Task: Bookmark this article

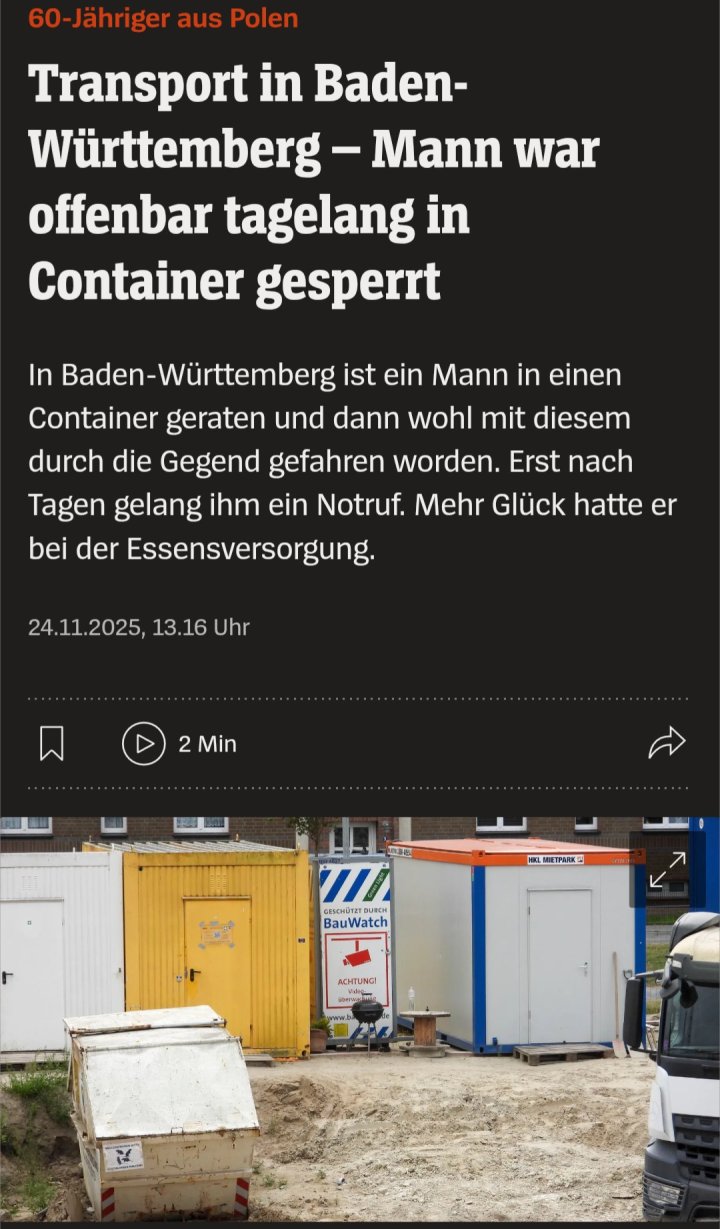Action: 52,744
